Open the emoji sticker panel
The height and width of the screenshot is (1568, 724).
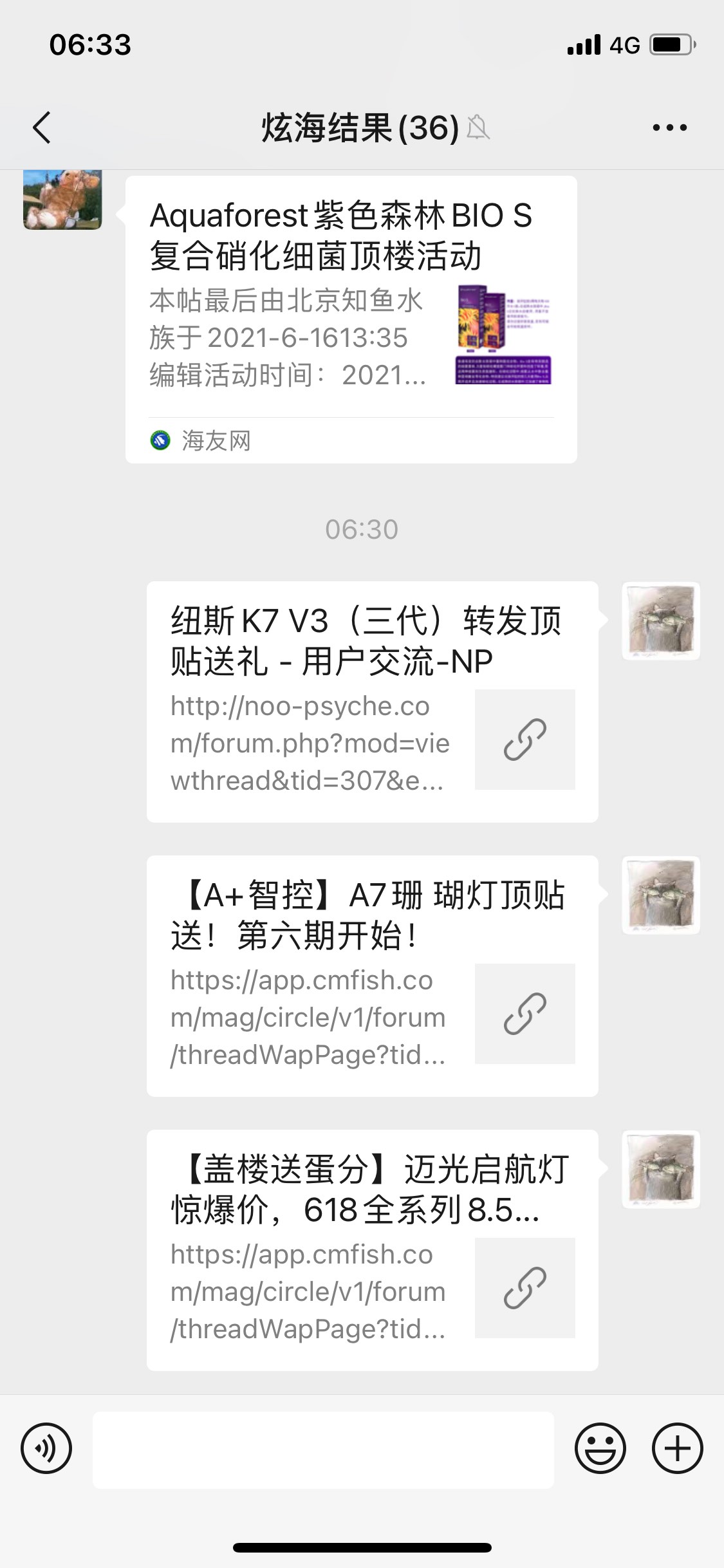[600, 1449]
